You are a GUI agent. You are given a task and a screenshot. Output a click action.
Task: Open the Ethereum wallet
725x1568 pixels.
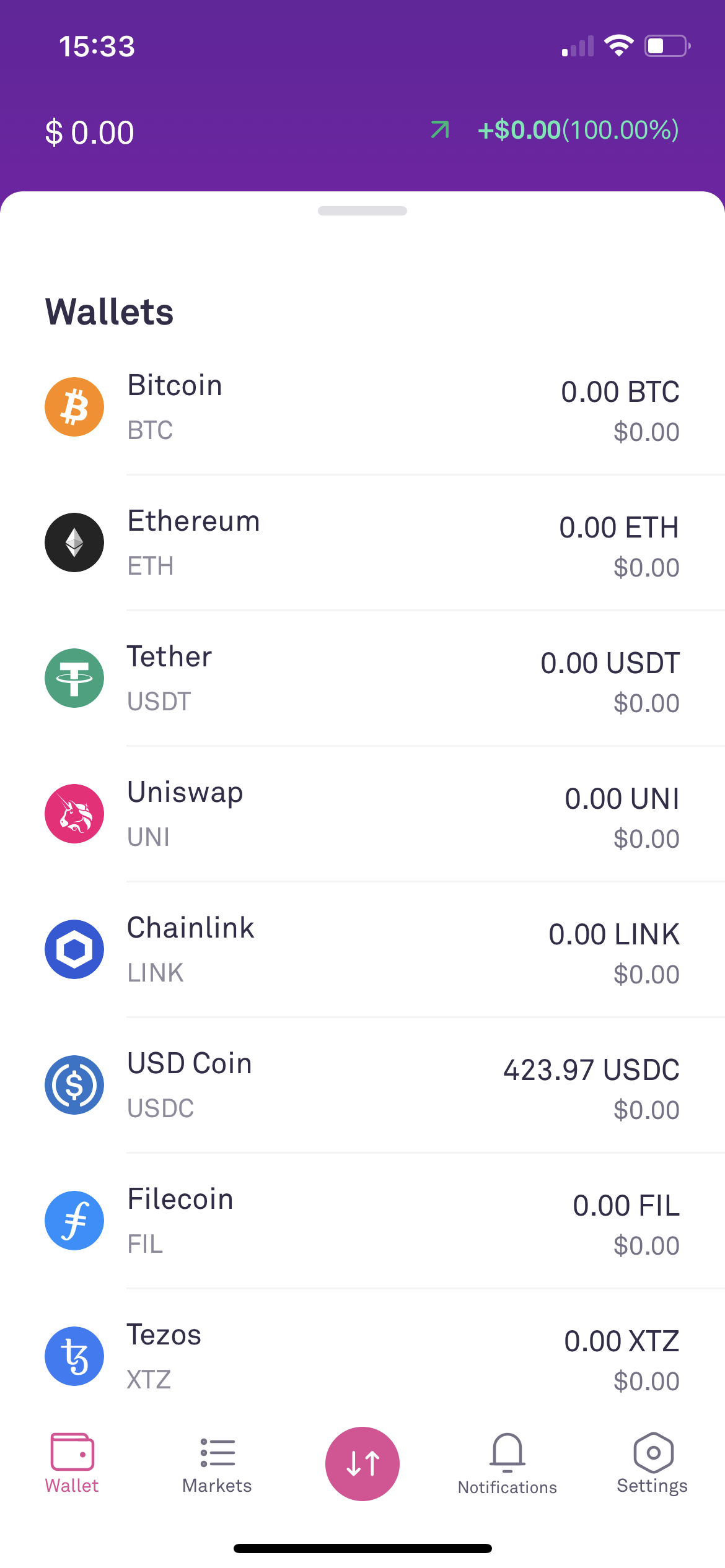362,543
